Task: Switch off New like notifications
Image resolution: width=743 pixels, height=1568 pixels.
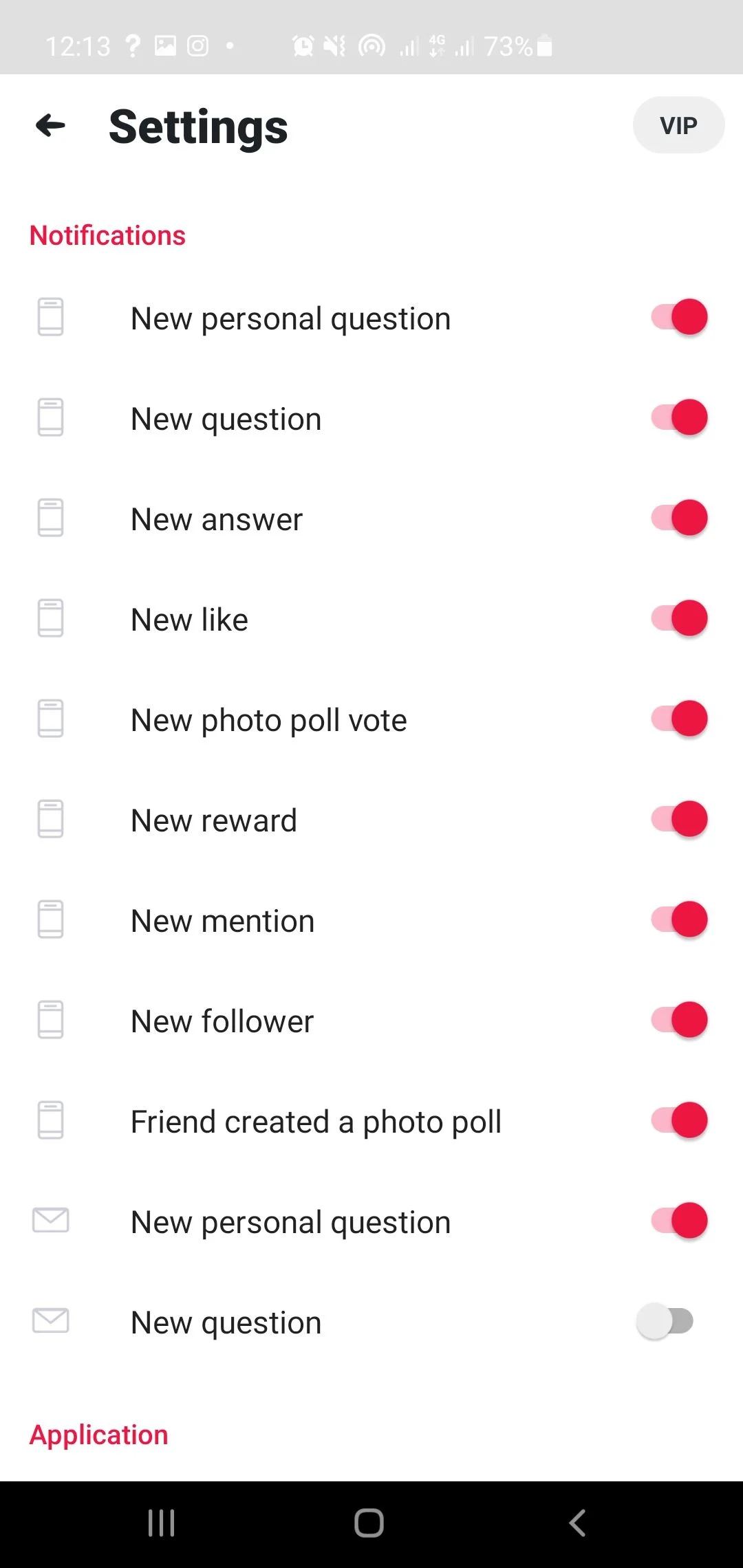Action: pyautogui.click(x=679, y=618)
